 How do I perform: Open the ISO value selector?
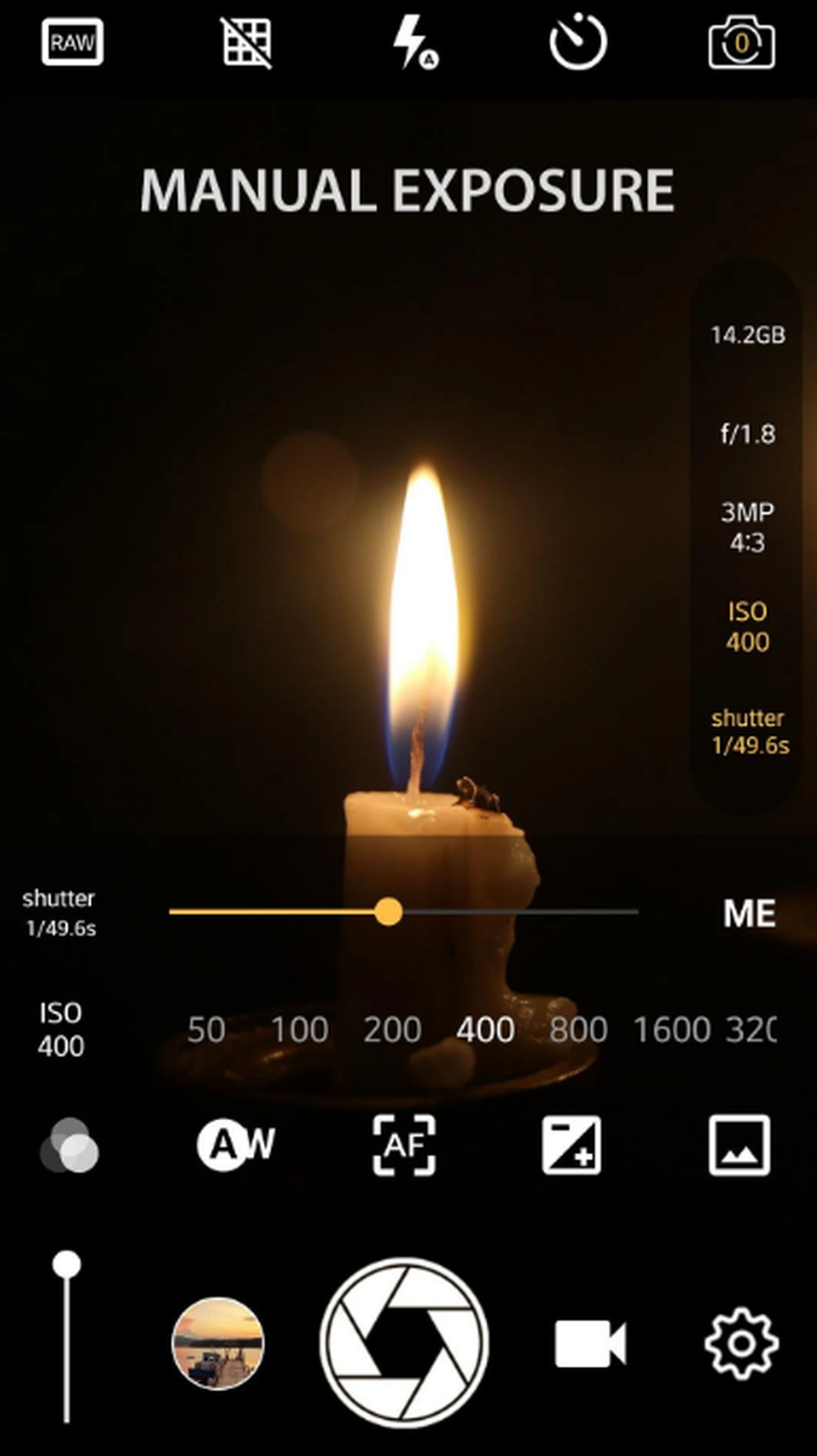[x=748, y=626]
